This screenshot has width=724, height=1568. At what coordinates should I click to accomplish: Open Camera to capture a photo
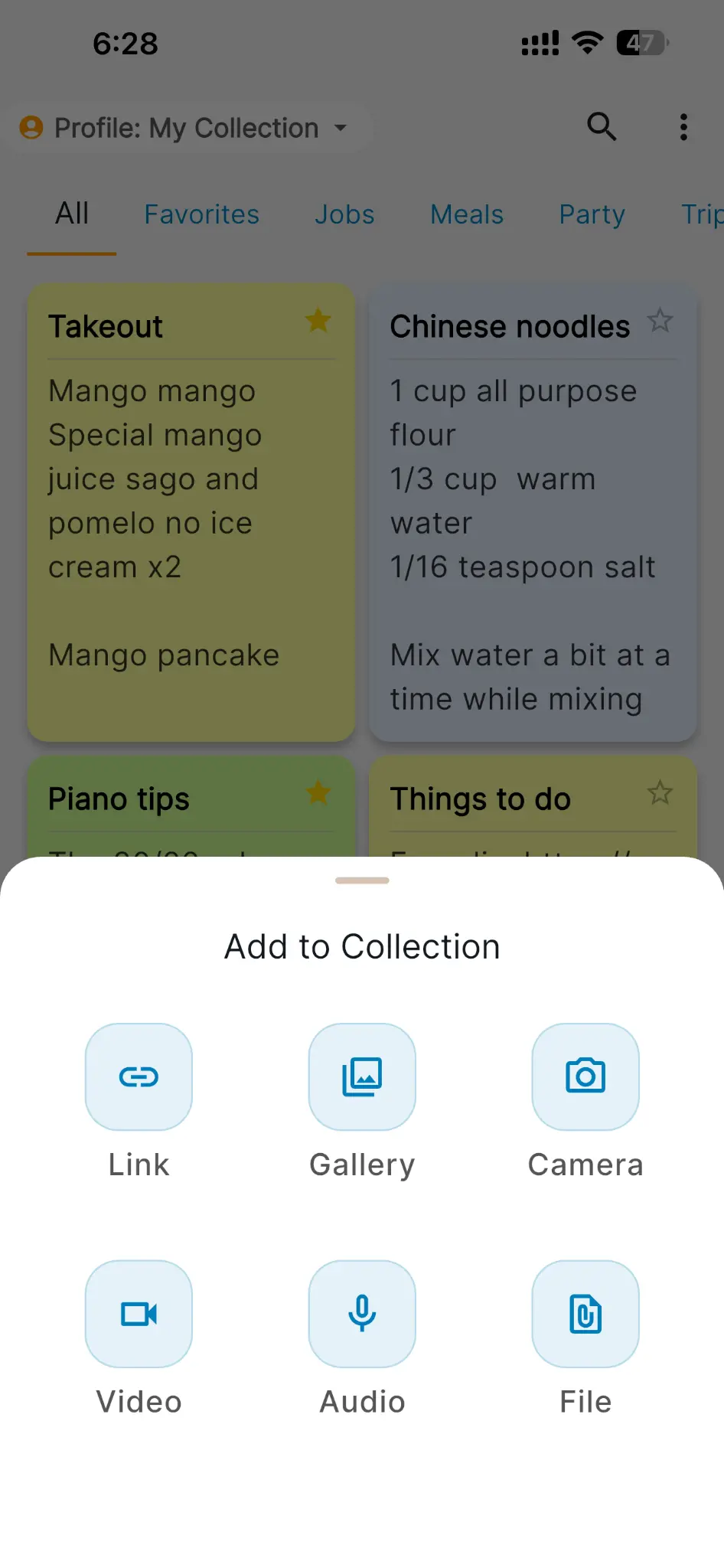585,1076
